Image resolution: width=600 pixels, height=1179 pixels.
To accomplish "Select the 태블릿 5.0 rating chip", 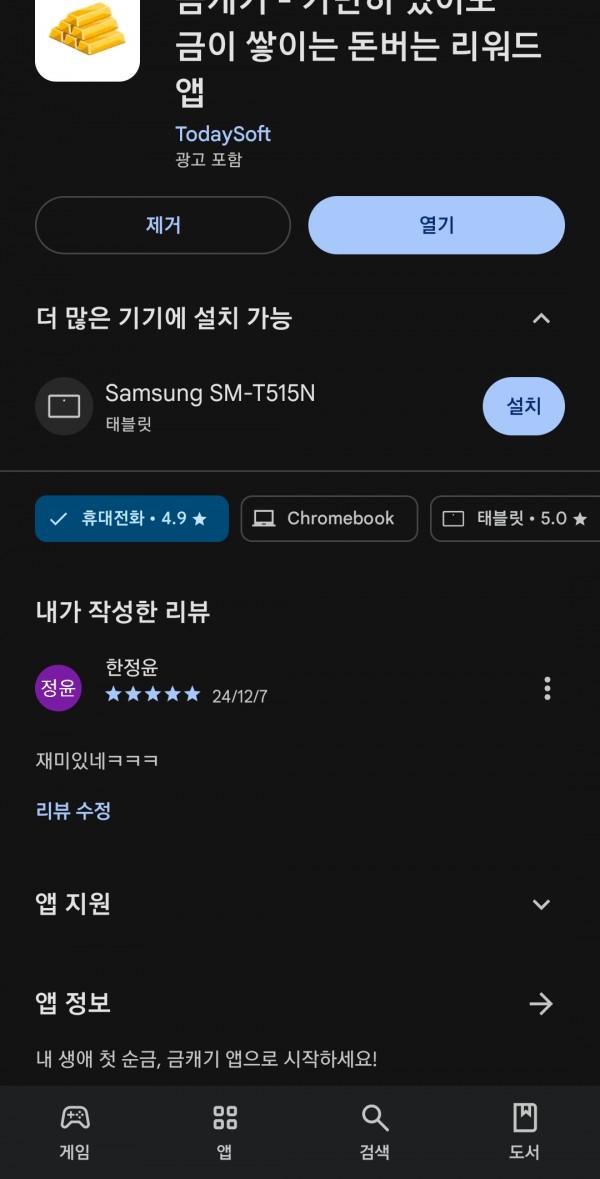I will [x=515, y=519].
